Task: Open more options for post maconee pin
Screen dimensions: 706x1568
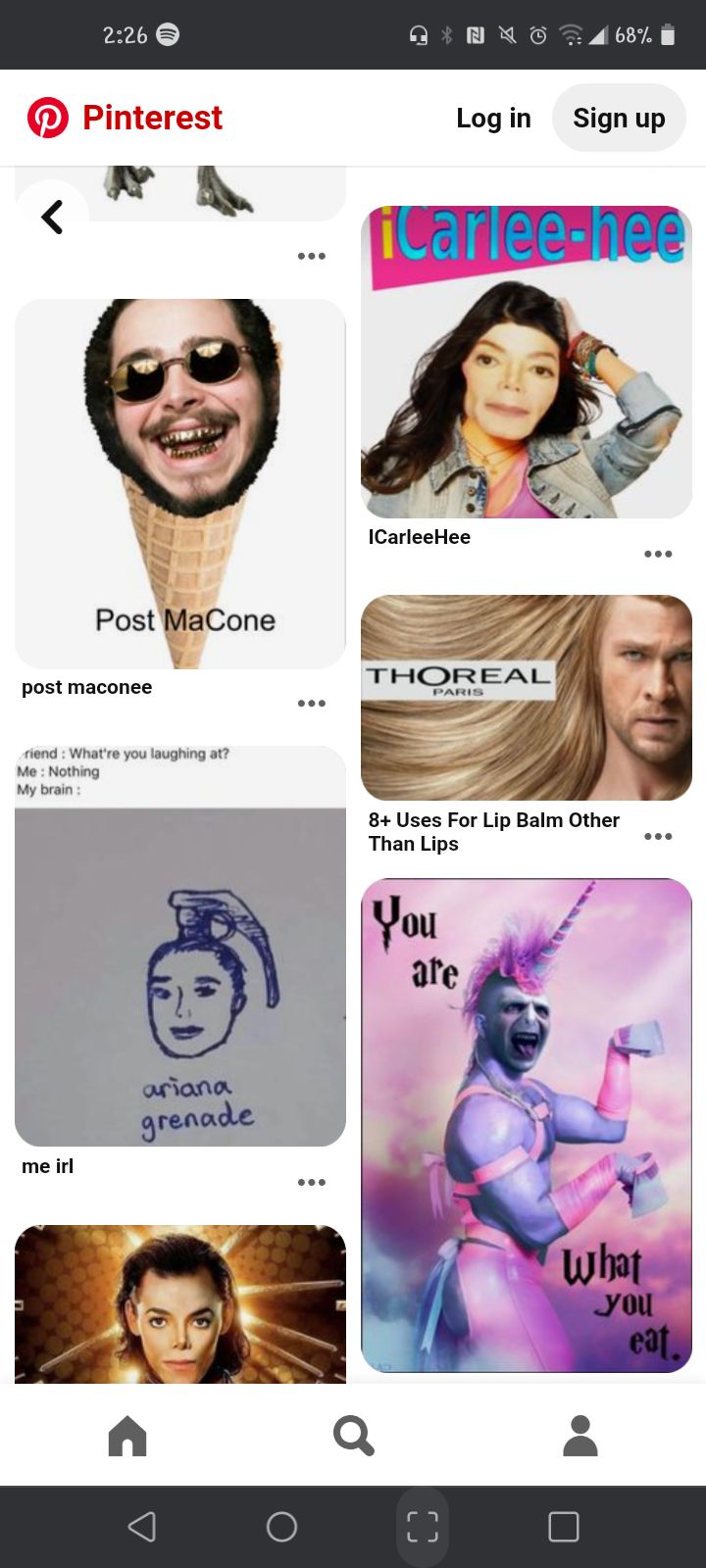Action: [x=311, y=703]
